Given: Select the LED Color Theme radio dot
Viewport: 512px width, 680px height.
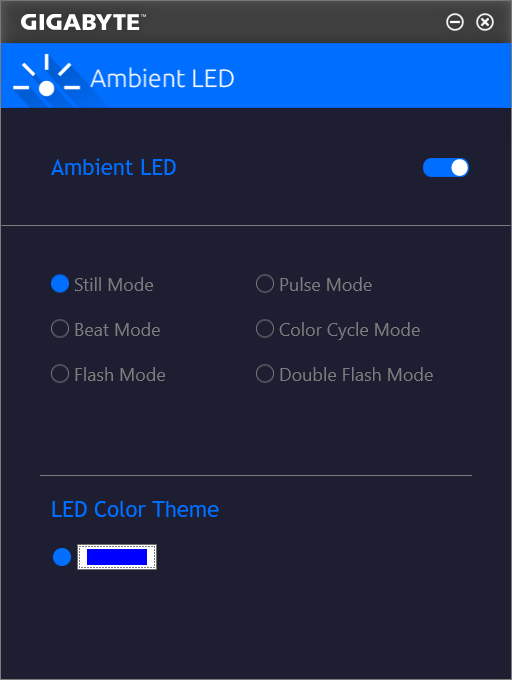Looking at the screenshot, I should click(x=62, y=557).
